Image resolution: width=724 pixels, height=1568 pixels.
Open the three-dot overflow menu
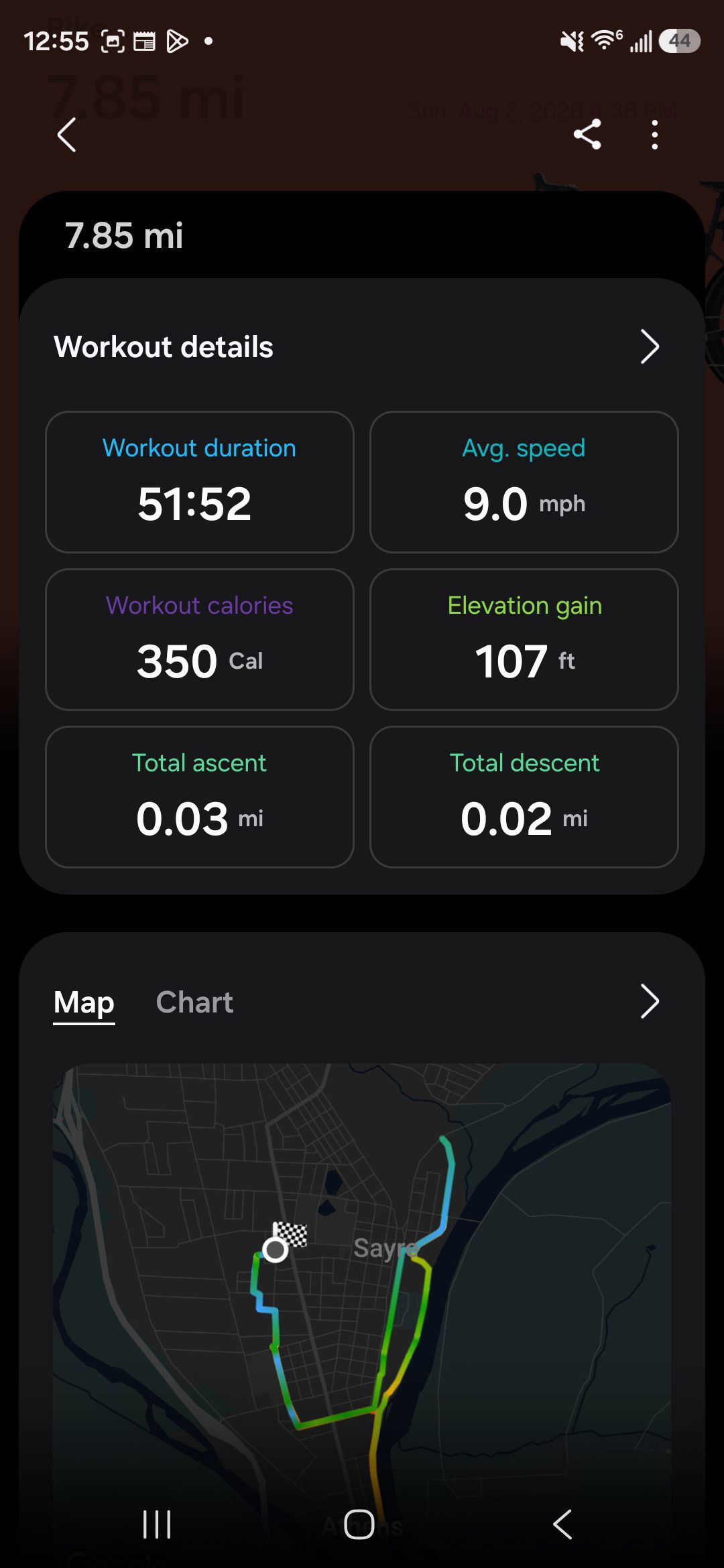654,135
